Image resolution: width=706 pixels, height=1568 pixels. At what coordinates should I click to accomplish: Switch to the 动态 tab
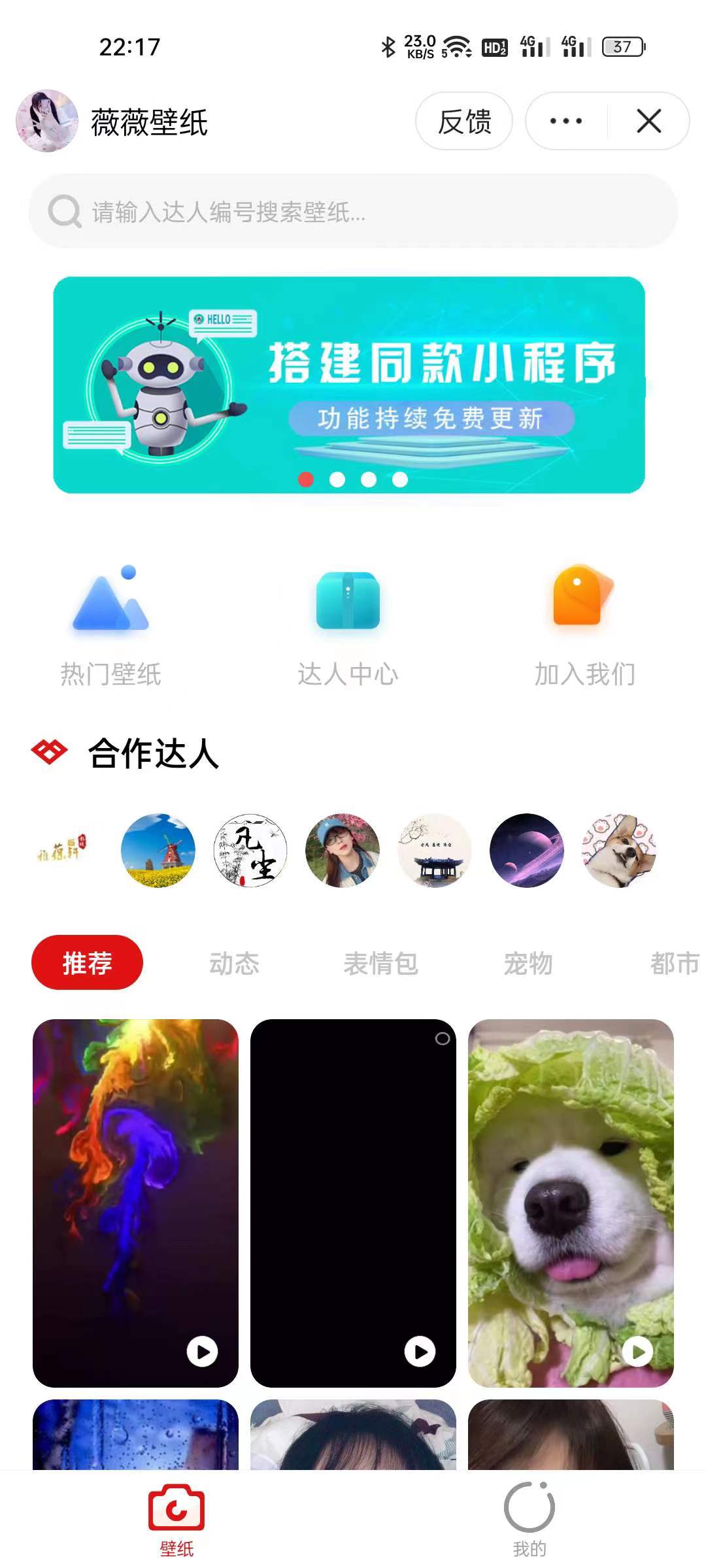pos(234,964)
